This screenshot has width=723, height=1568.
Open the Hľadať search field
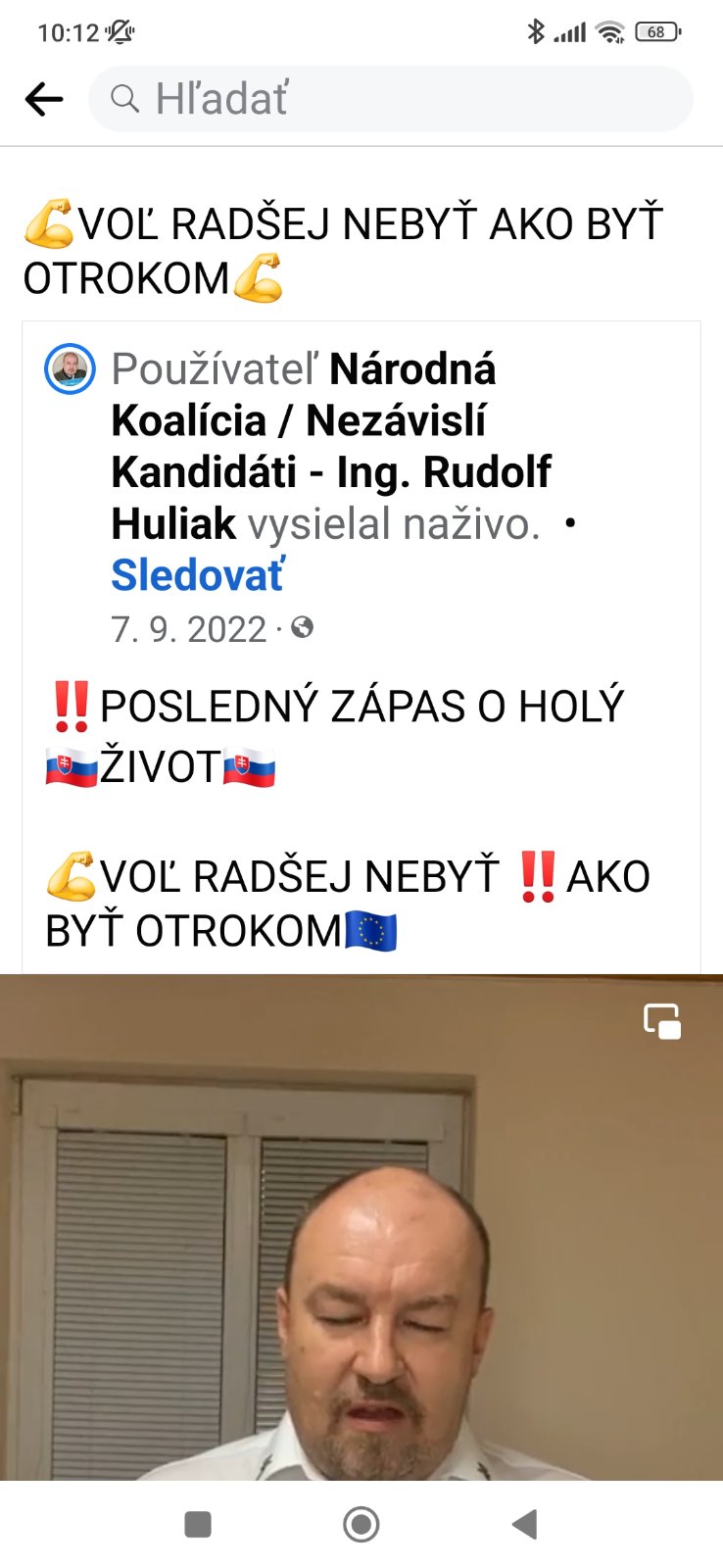[392, 99]
